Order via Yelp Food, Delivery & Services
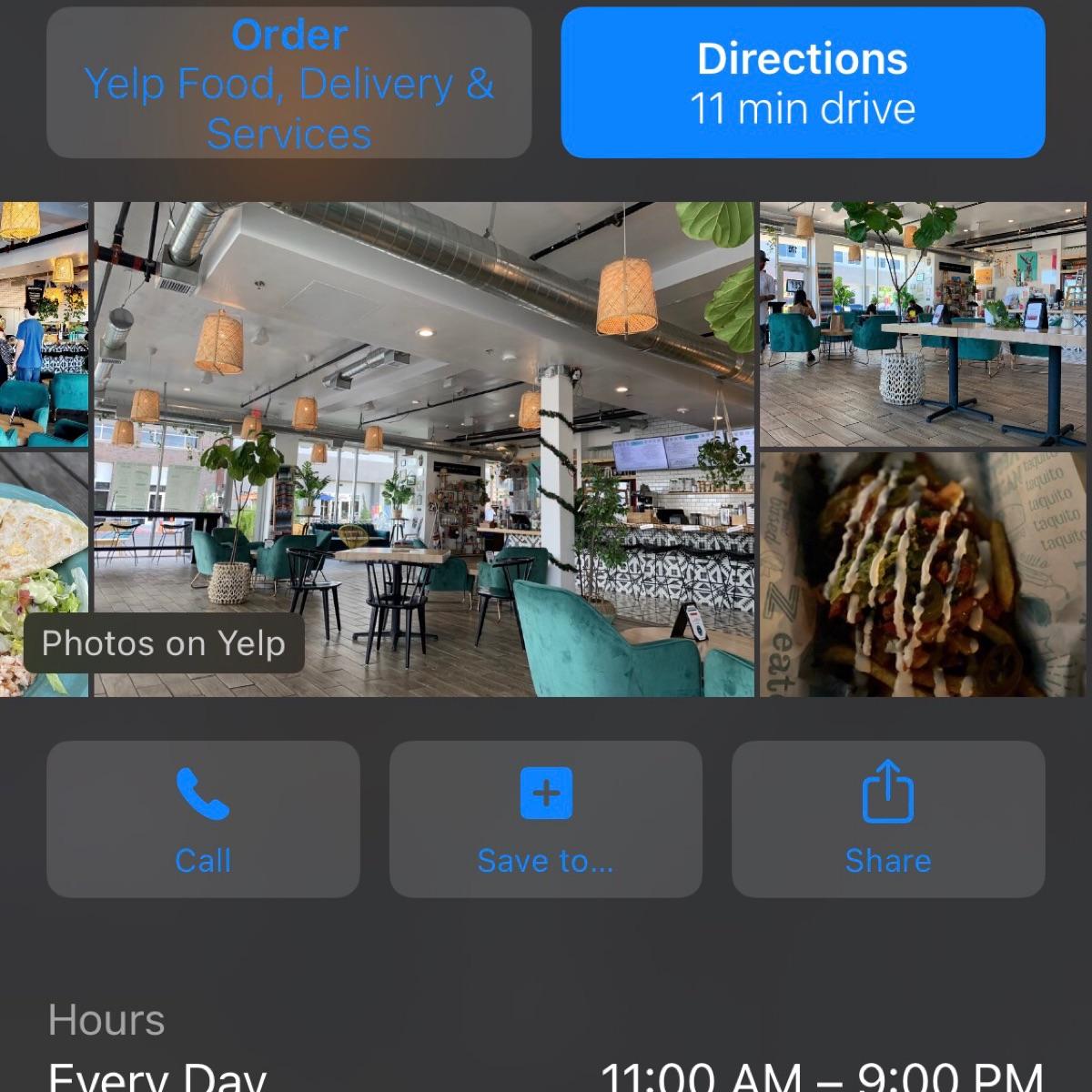Screen dimensions: 1092x1092 click(288, 84)
